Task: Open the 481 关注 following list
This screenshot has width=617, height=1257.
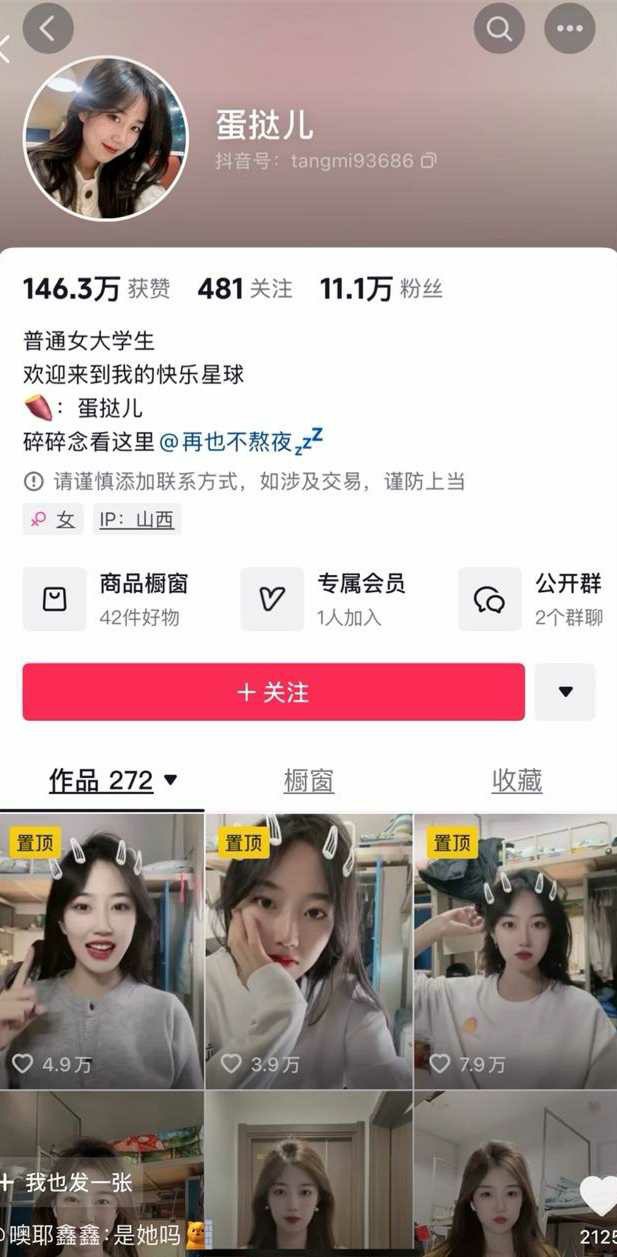Action: (245, 289)
